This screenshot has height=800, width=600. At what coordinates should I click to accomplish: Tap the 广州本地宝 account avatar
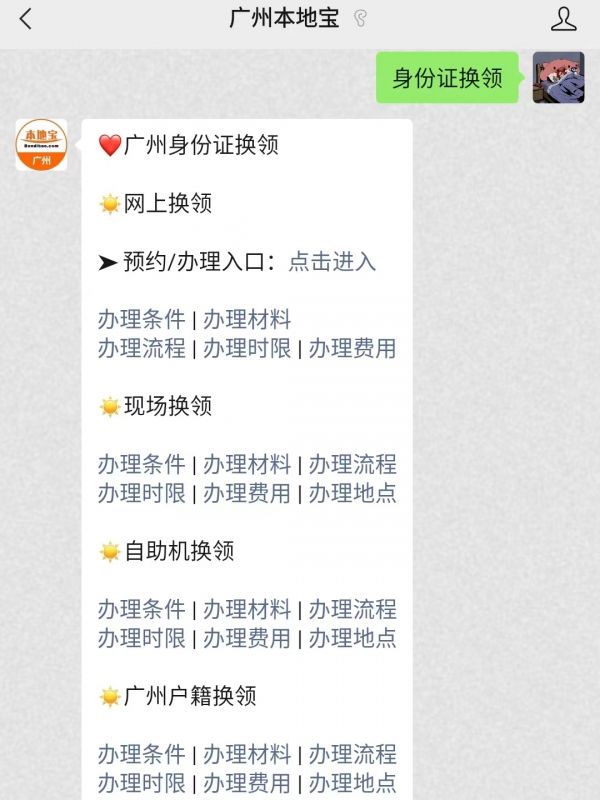coord(41,145)
